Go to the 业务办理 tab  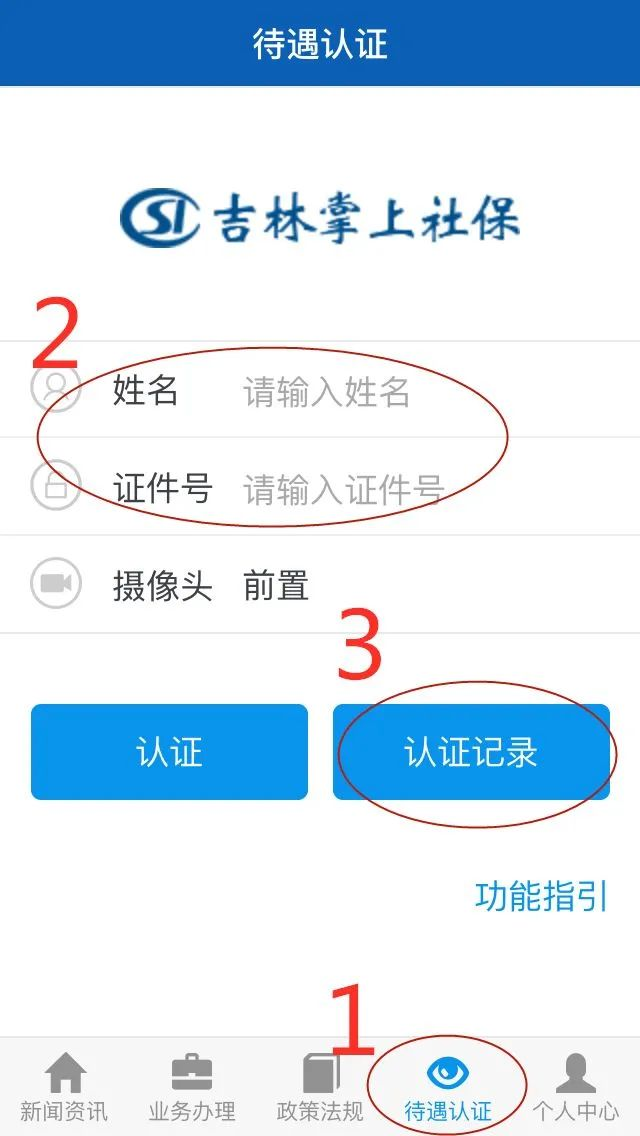(192, 1087)
